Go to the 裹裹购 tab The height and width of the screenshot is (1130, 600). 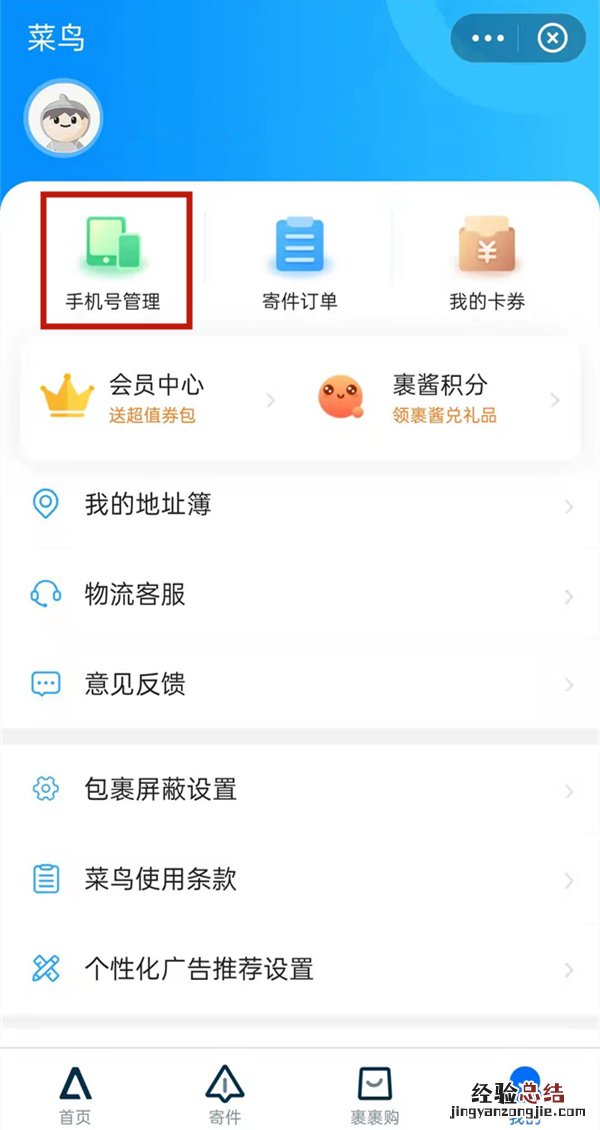click(x=374, y=1093)
